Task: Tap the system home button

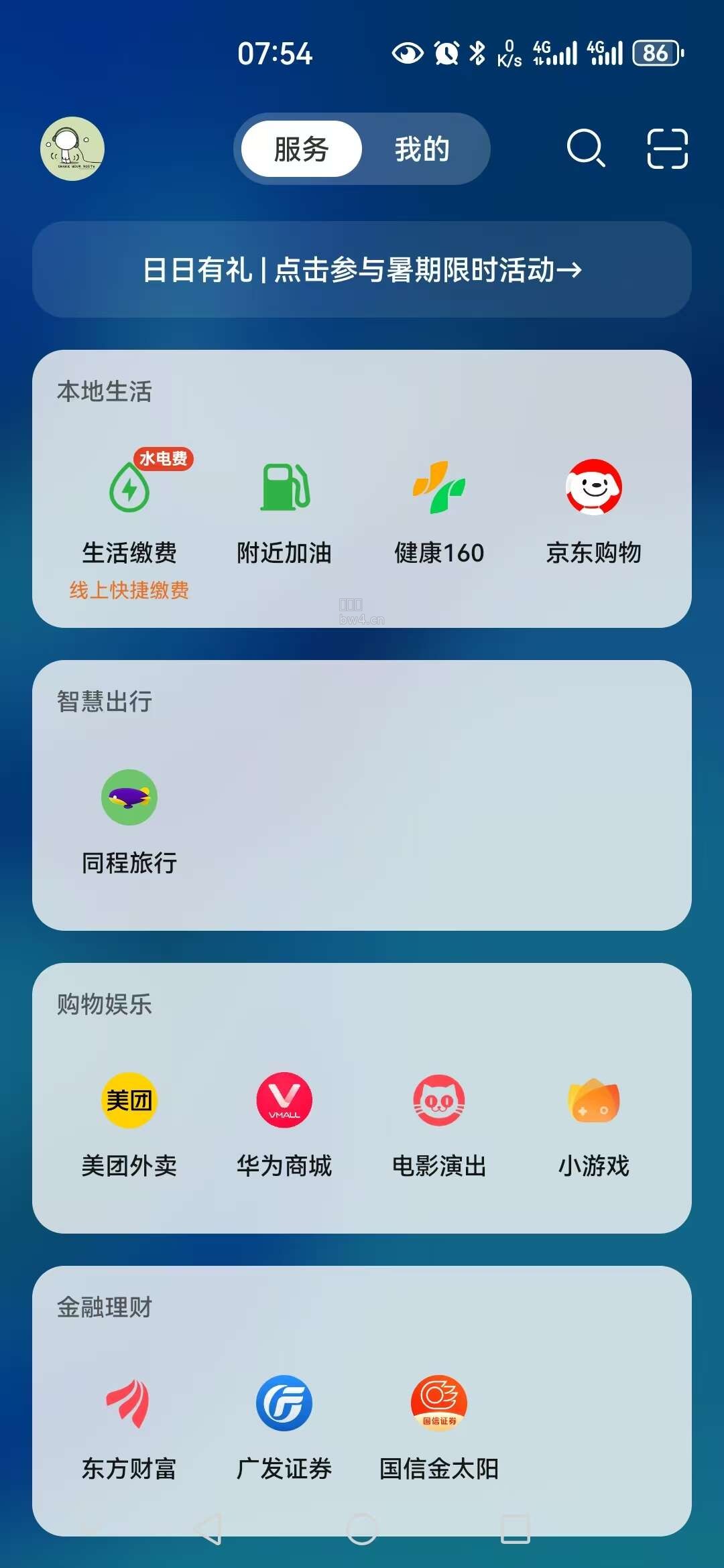Action: tap(362, 1528)
